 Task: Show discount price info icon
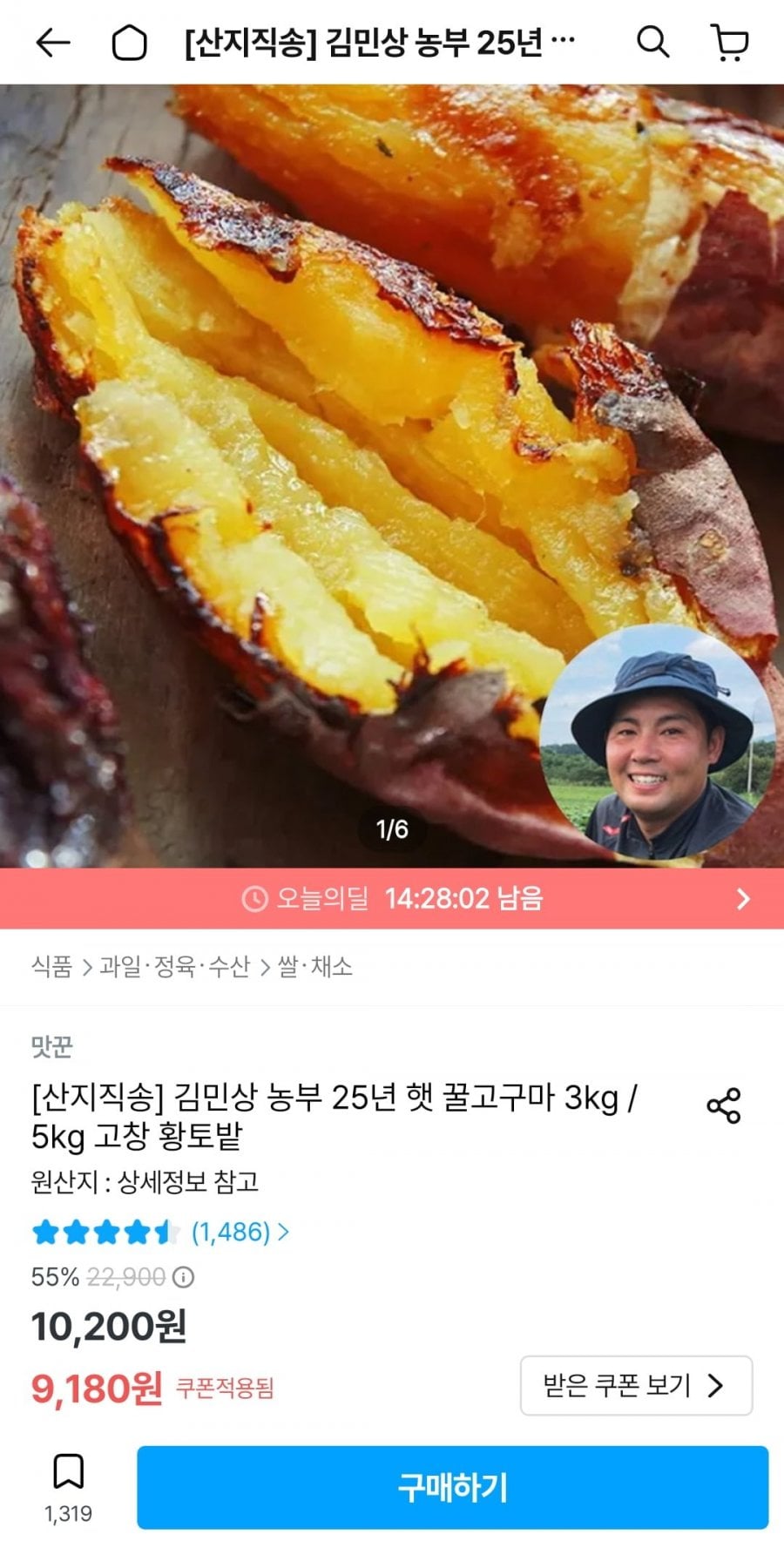183,1277
